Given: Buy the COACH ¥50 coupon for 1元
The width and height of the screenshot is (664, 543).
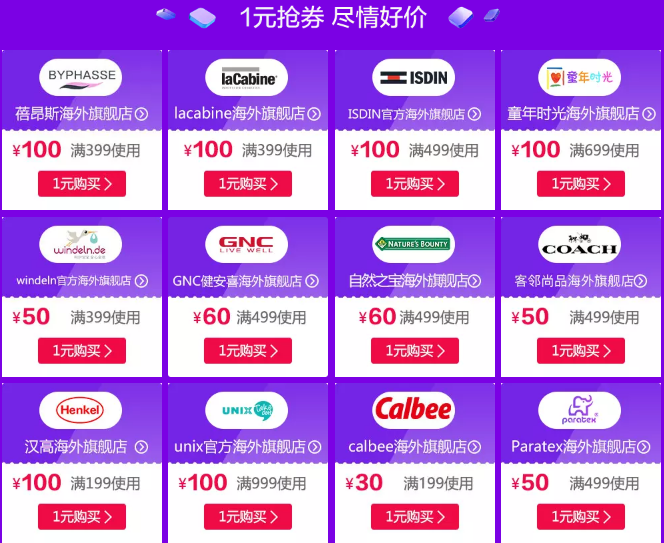Looking at the screenshot, I should pyautogui.click(x=580, y=351).
